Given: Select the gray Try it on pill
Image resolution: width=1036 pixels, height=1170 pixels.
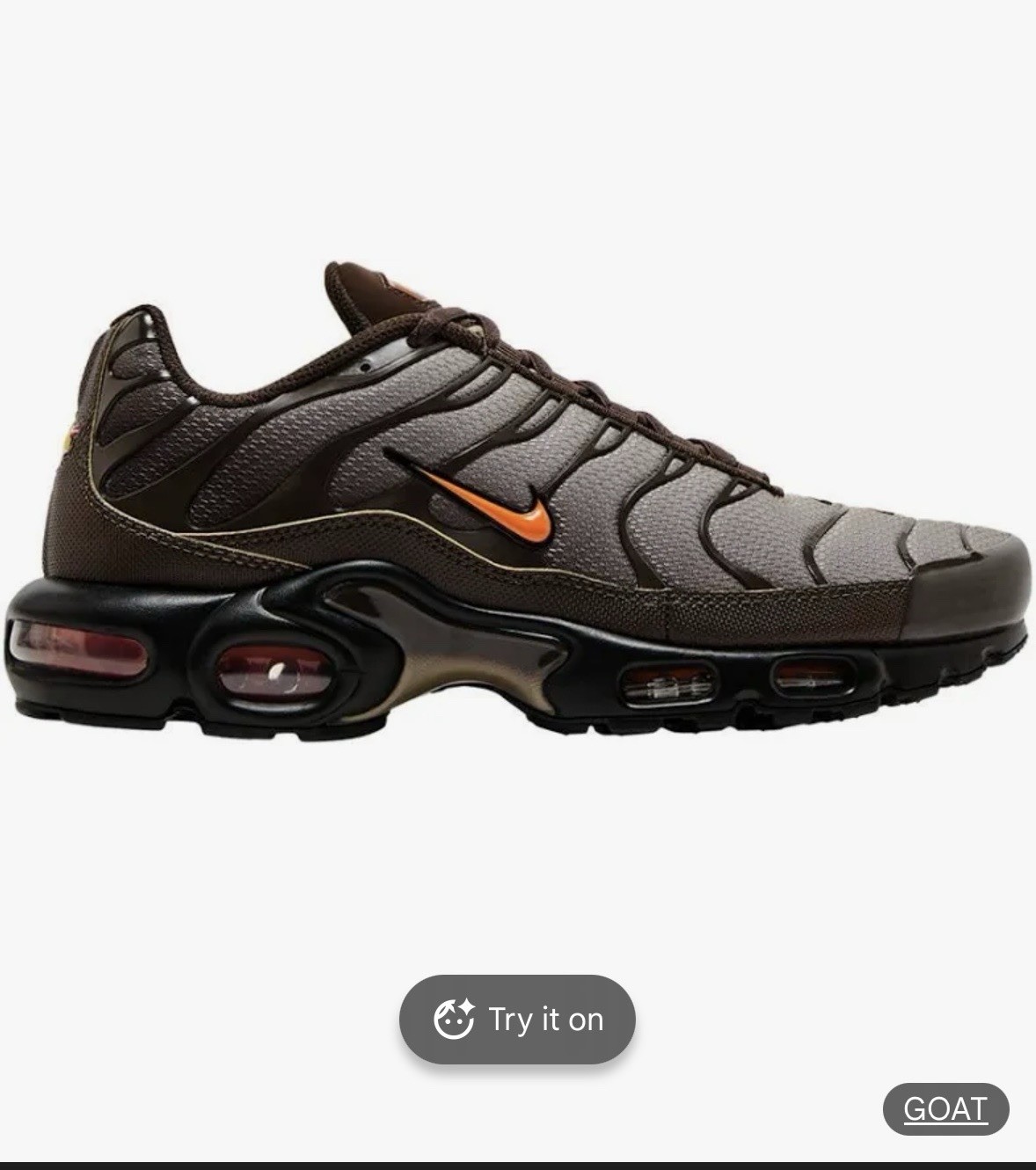Looking at the screenshot, I should point(516,1020).
